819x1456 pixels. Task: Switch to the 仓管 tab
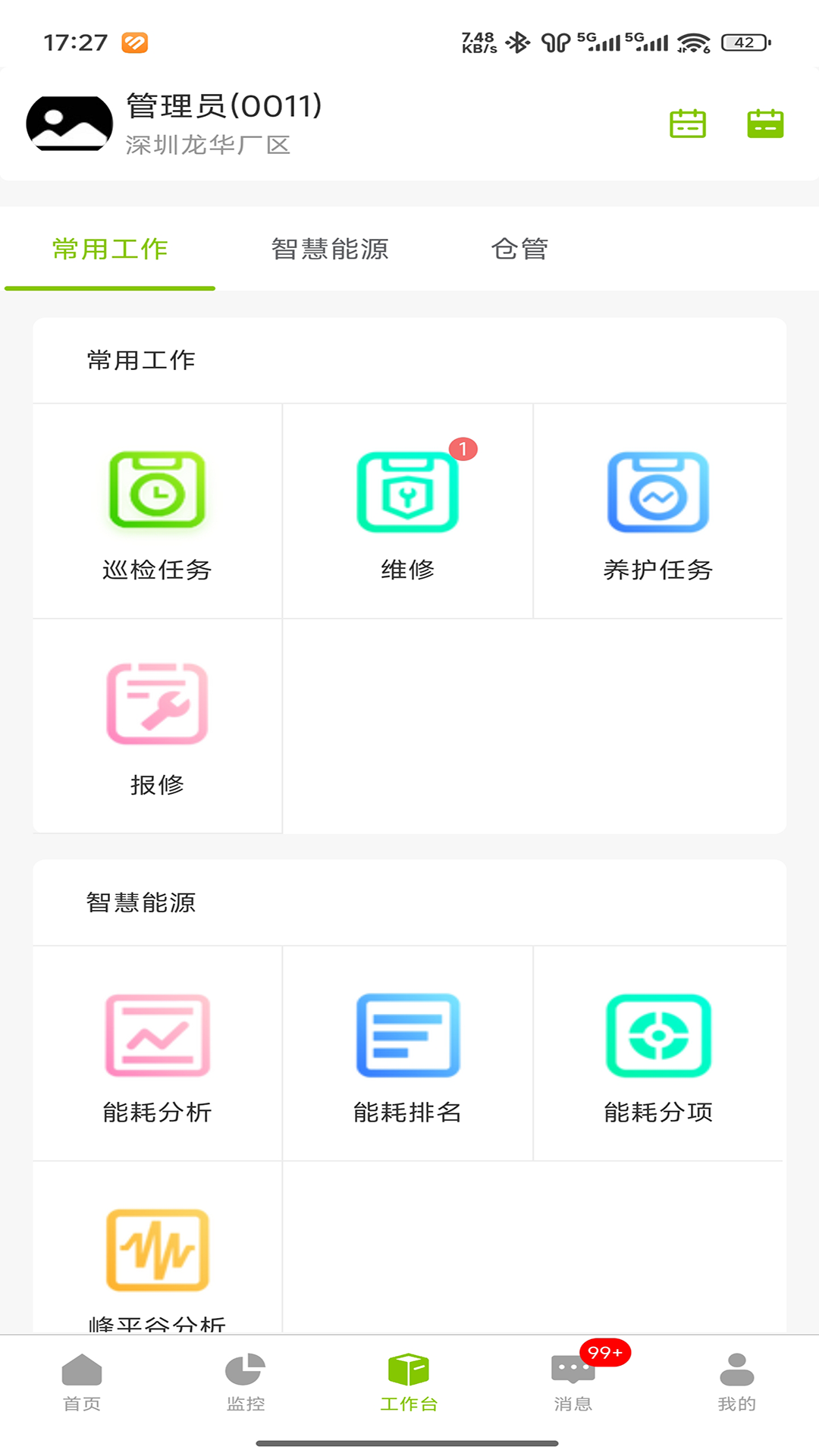pyautogui.click(x=521, y=249)
